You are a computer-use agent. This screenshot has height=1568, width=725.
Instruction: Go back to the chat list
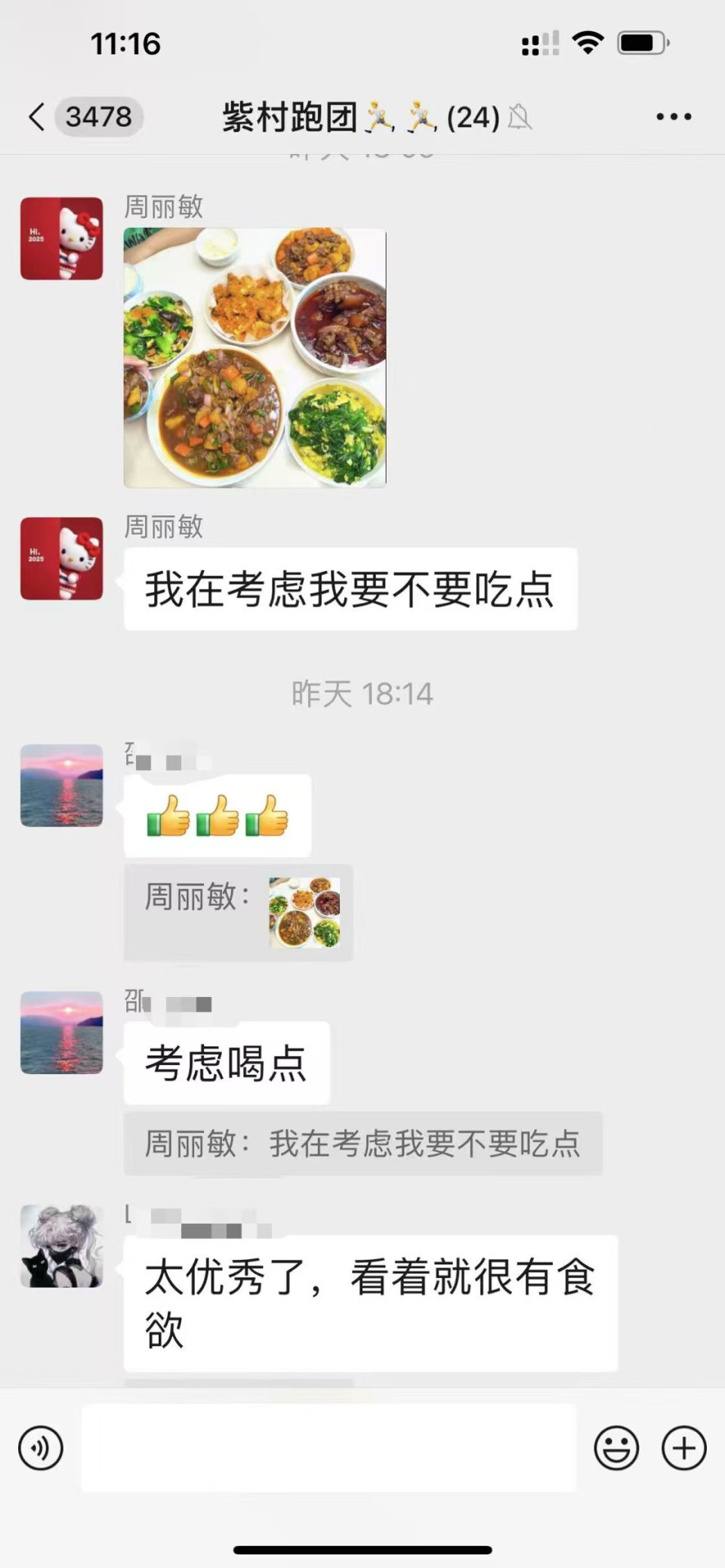click(x=36, y=117)
